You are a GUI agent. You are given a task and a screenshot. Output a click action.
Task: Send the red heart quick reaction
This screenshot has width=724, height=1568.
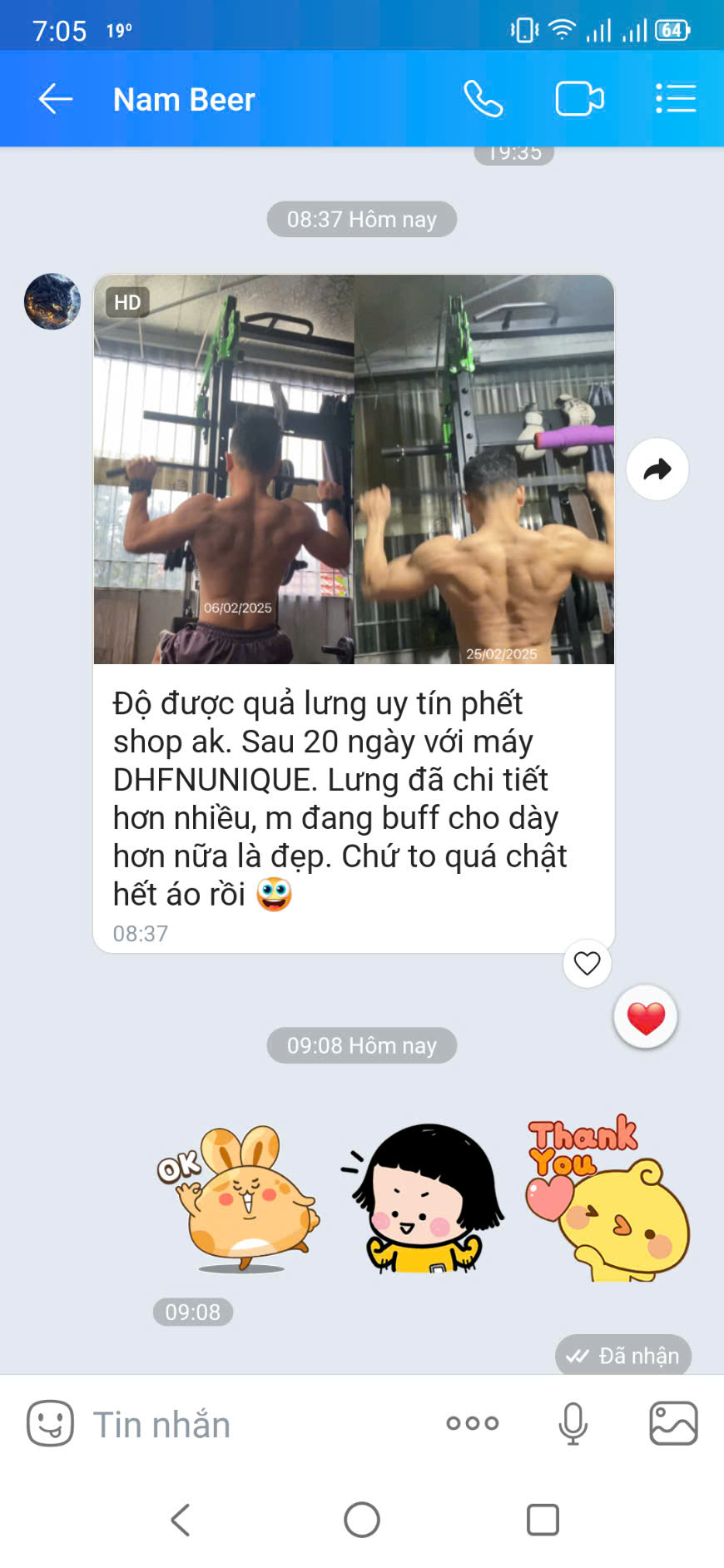tap(646, 1018)
